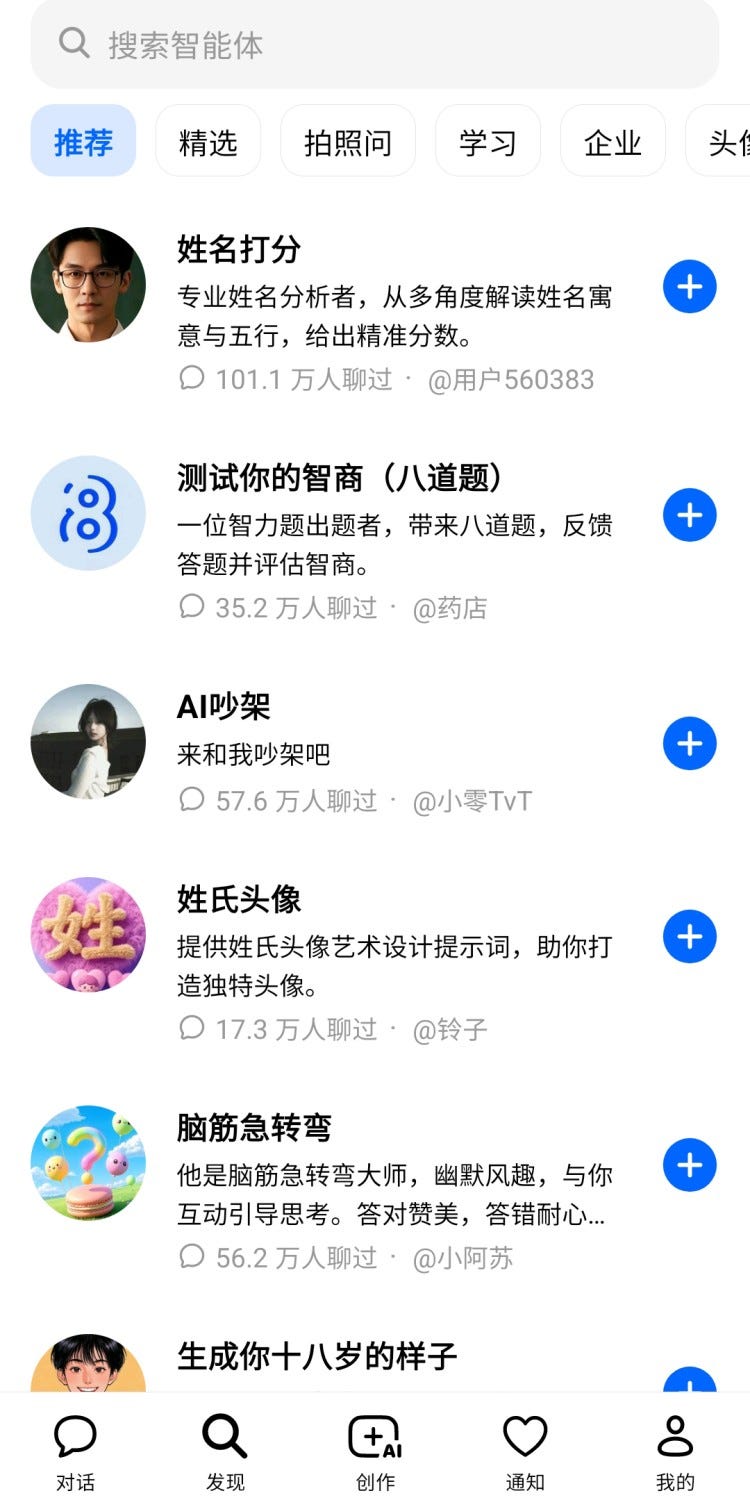Add the 脑筋急转弯 agent

tap(689, 1164)
